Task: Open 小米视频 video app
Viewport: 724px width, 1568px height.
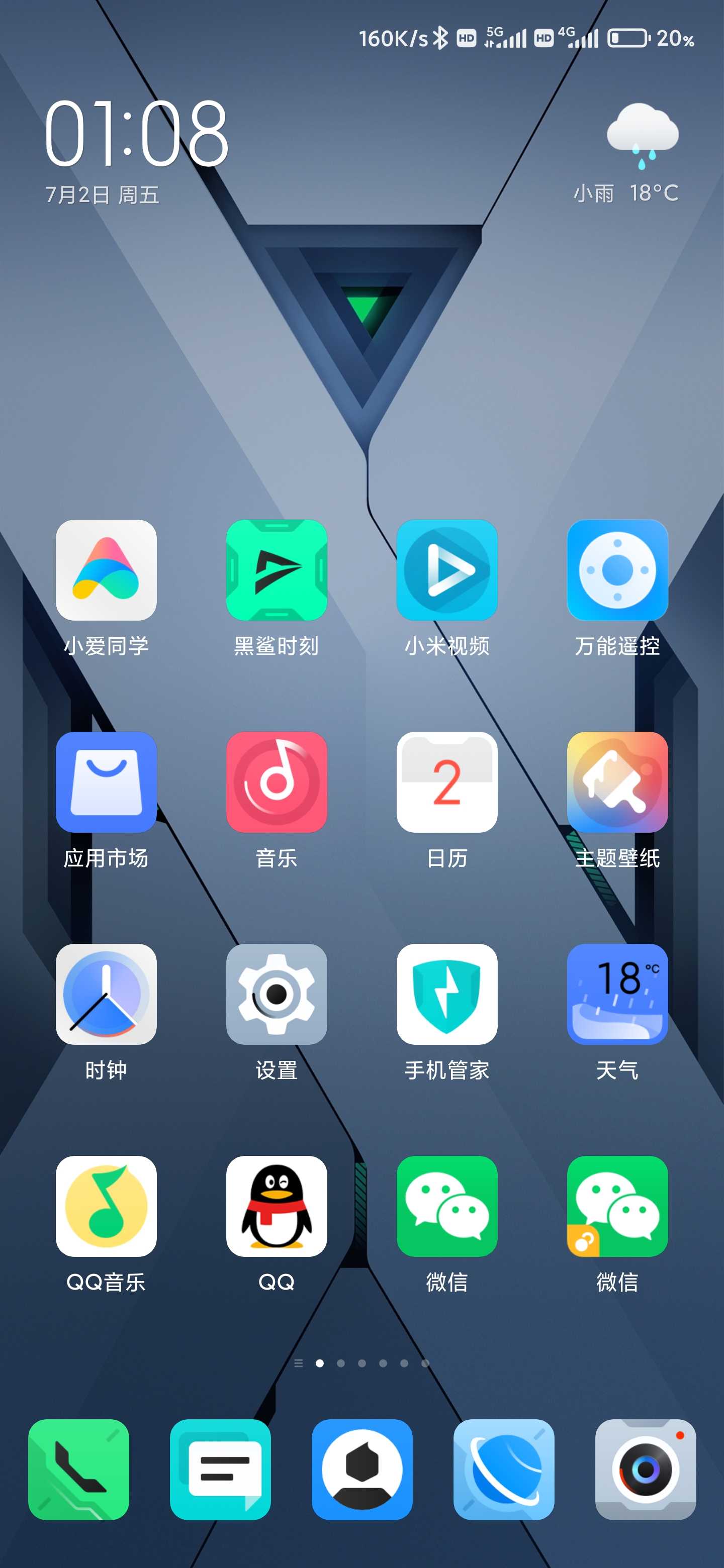Action: [x=447, y=570]
